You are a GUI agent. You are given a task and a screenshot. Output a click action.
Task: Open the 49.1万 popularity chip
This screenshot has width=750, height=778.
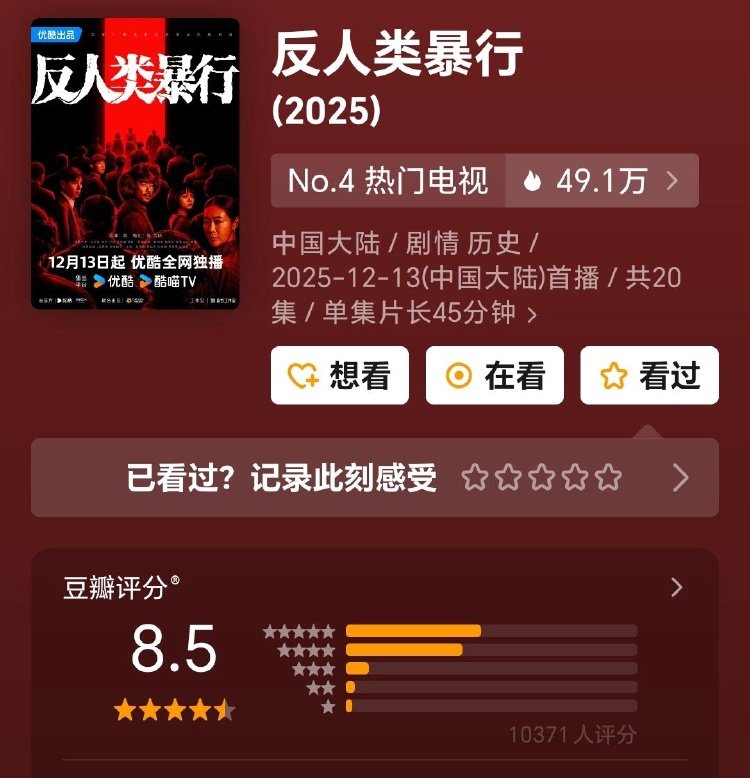[602, 181]
